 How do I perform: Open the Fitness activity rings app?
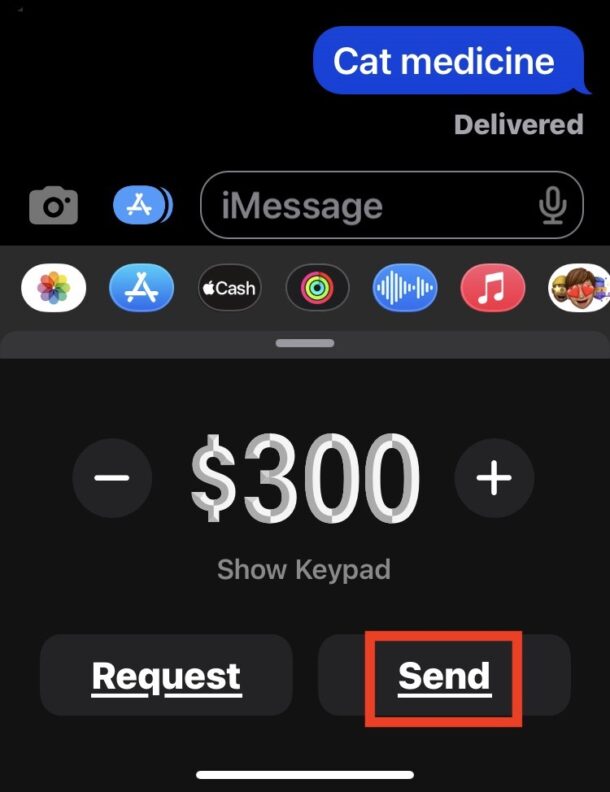click(317, 289)
